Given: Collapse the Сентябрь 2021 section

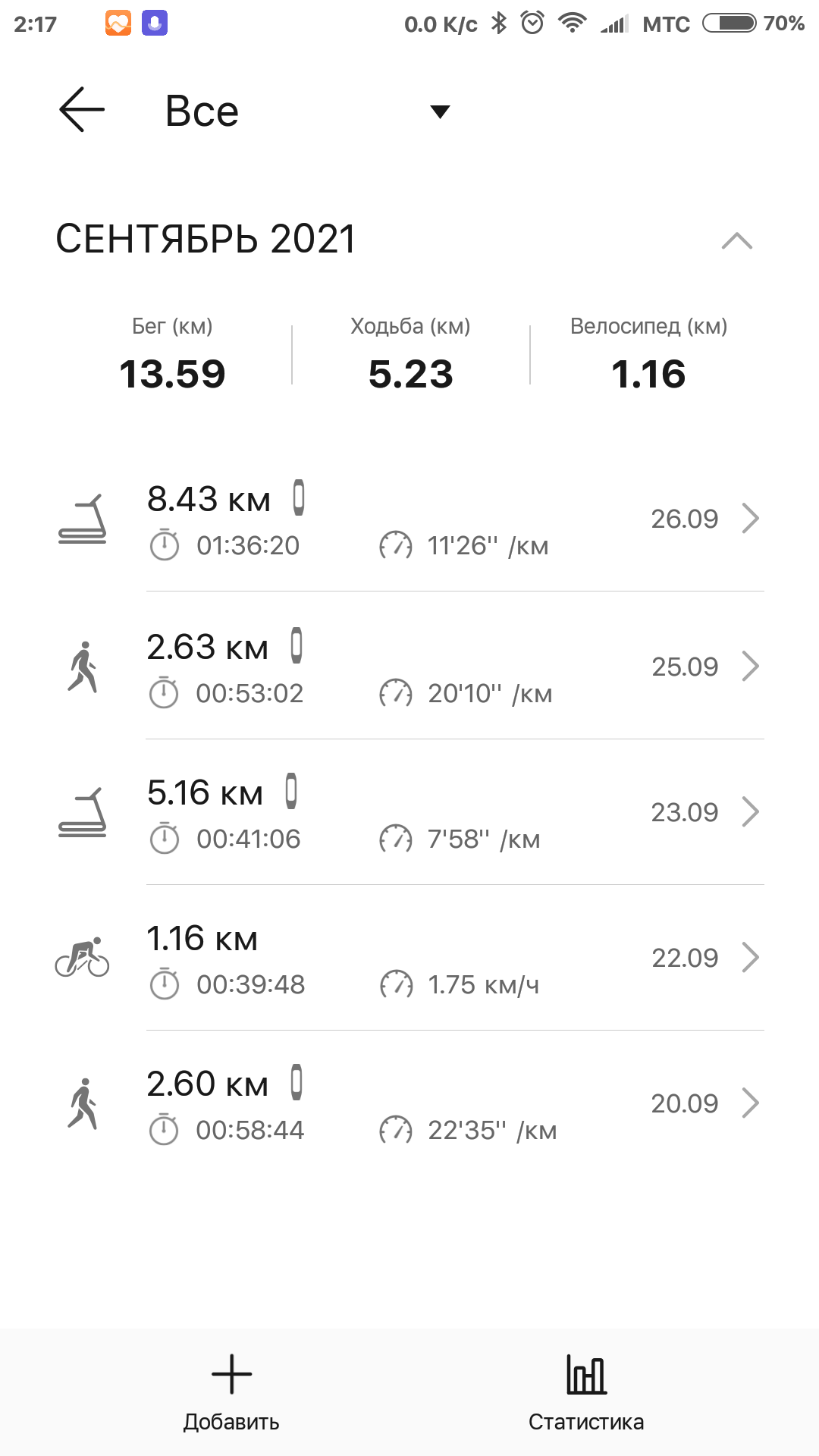Looking at the screenshot, I should click(x=736, y=240).
